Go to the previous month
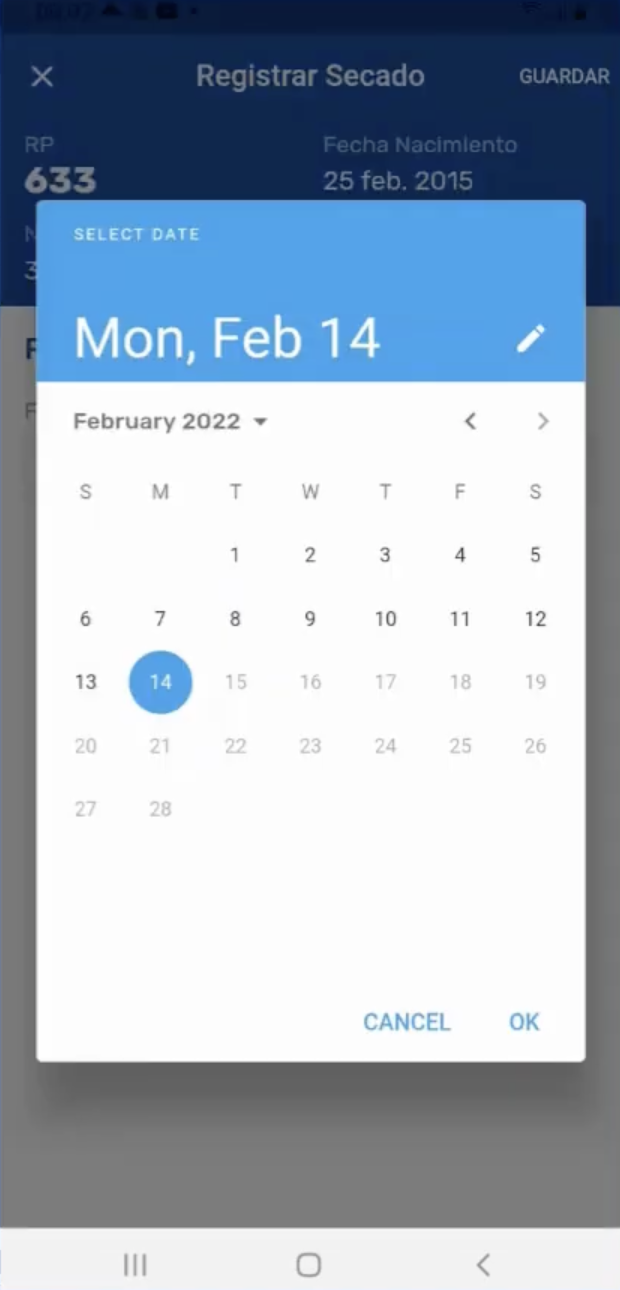Screen dimensions: 620x1290 click(x=470, y=422)
